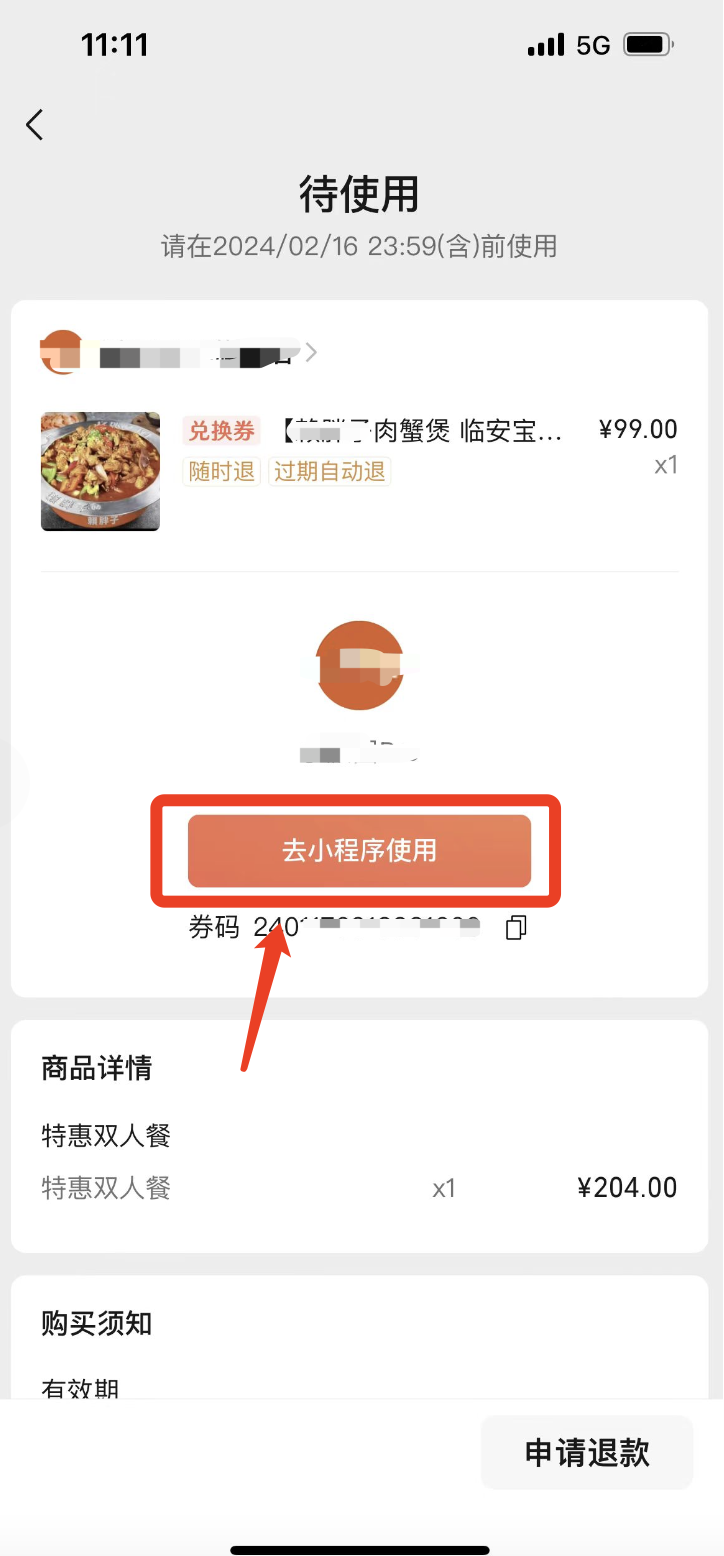Open the merchant store page chevron
This screenshot has height=1556, width=724.
tap(311, 352)
